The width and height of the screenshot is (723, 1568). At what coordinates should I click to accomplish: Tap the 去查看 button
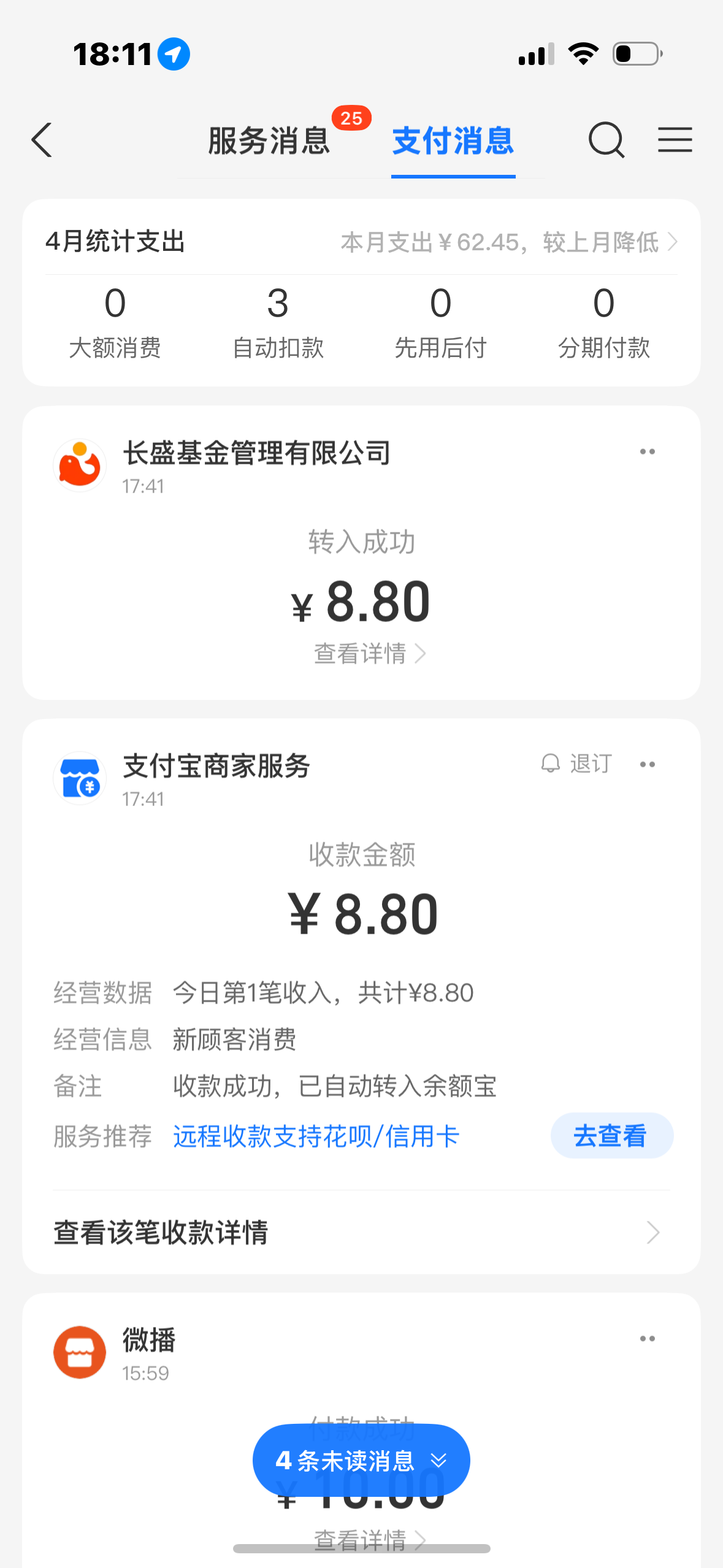(611, 1136)
